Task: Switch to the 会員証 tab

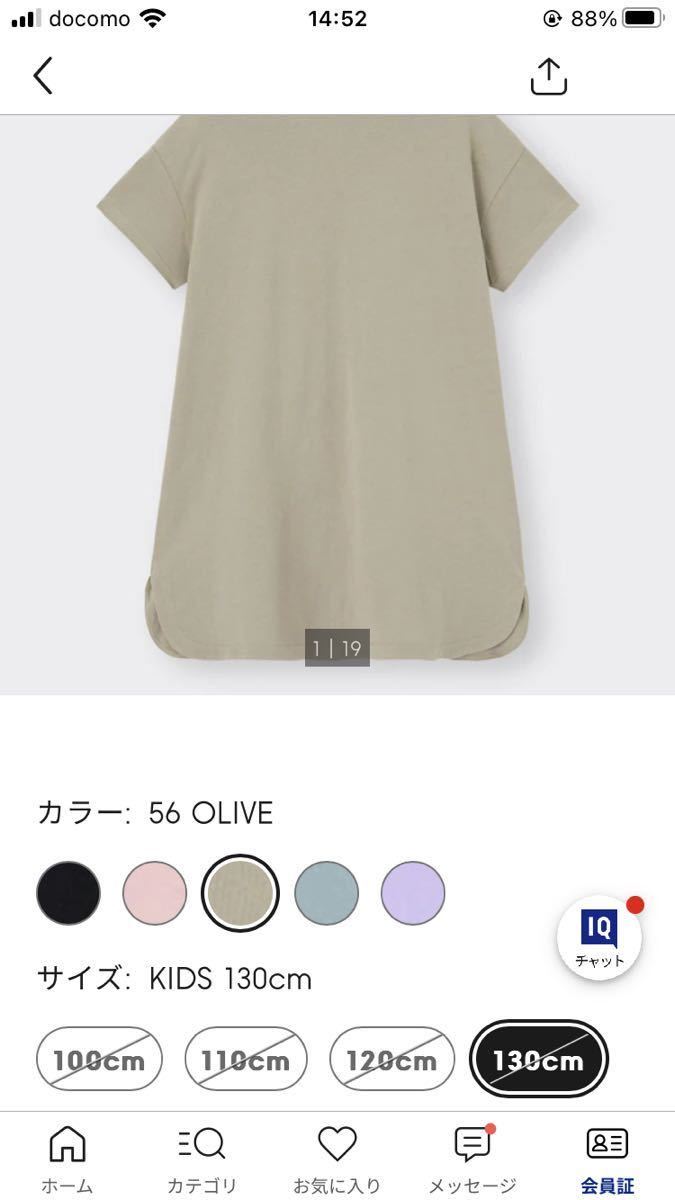Action: (607, 1160)
